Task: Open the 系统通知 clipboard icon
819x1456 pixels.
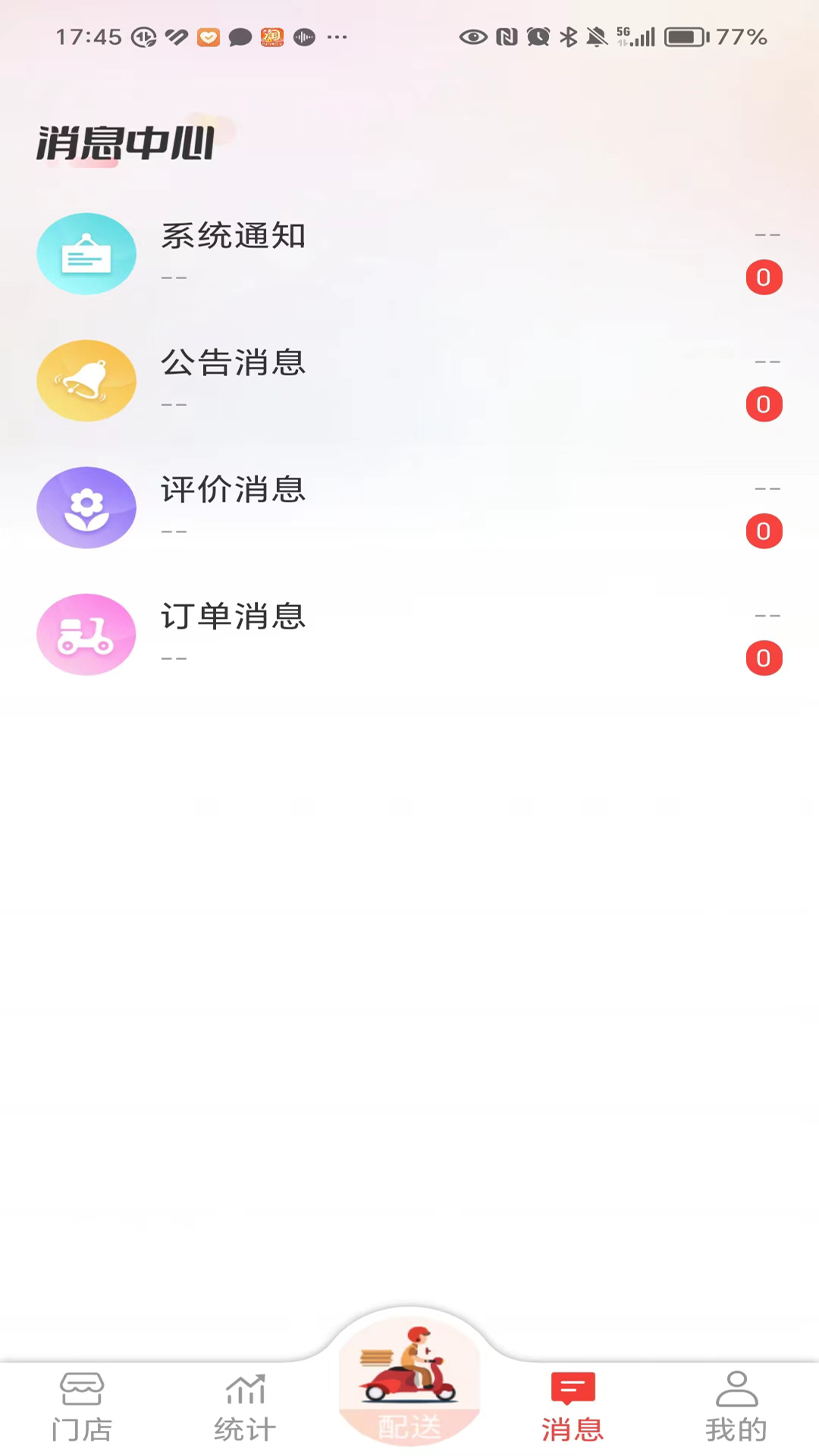Action: tap(86, 253)
